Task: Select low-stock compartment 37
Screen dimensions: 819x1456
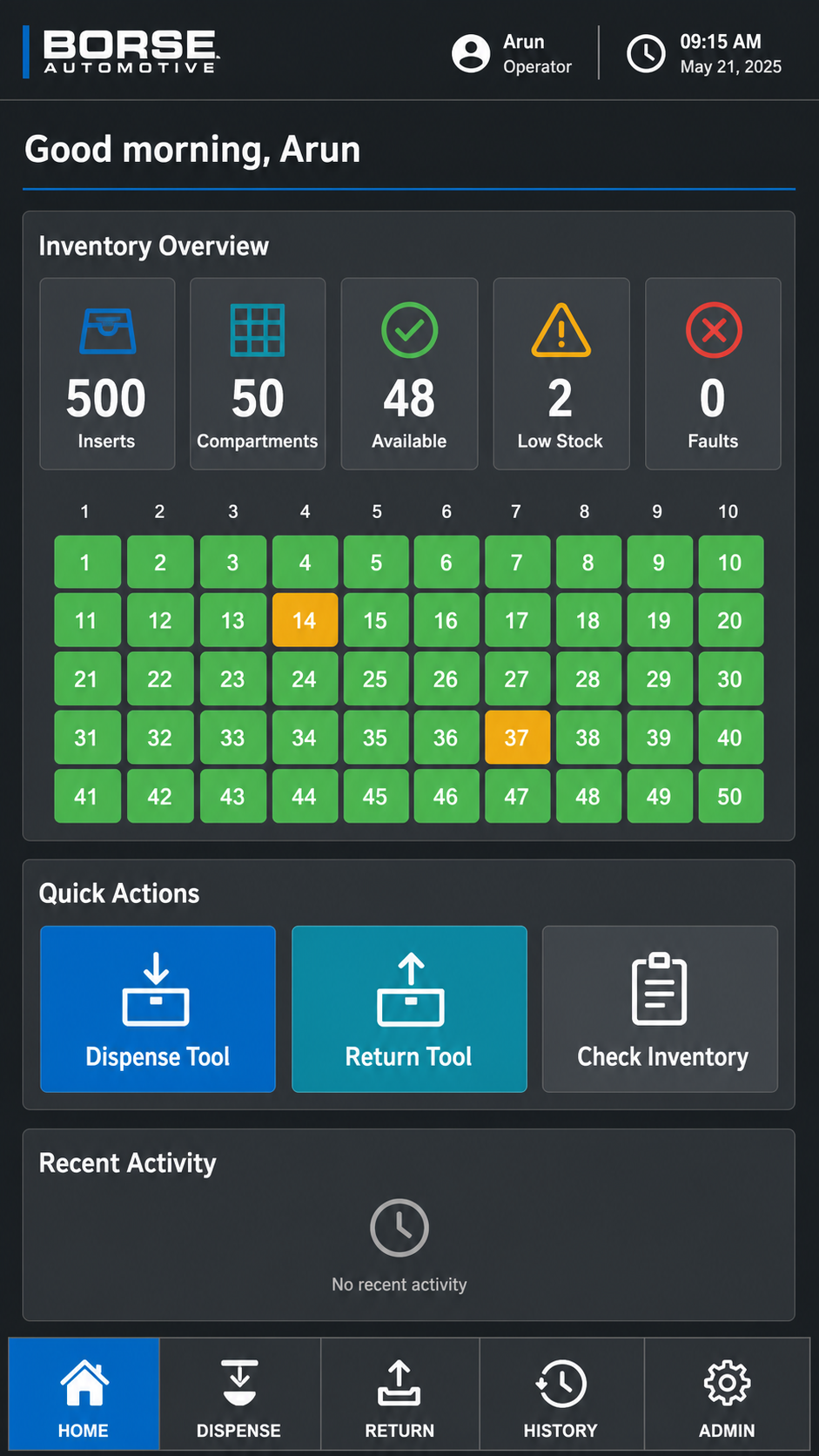Action: coord(517,738)
